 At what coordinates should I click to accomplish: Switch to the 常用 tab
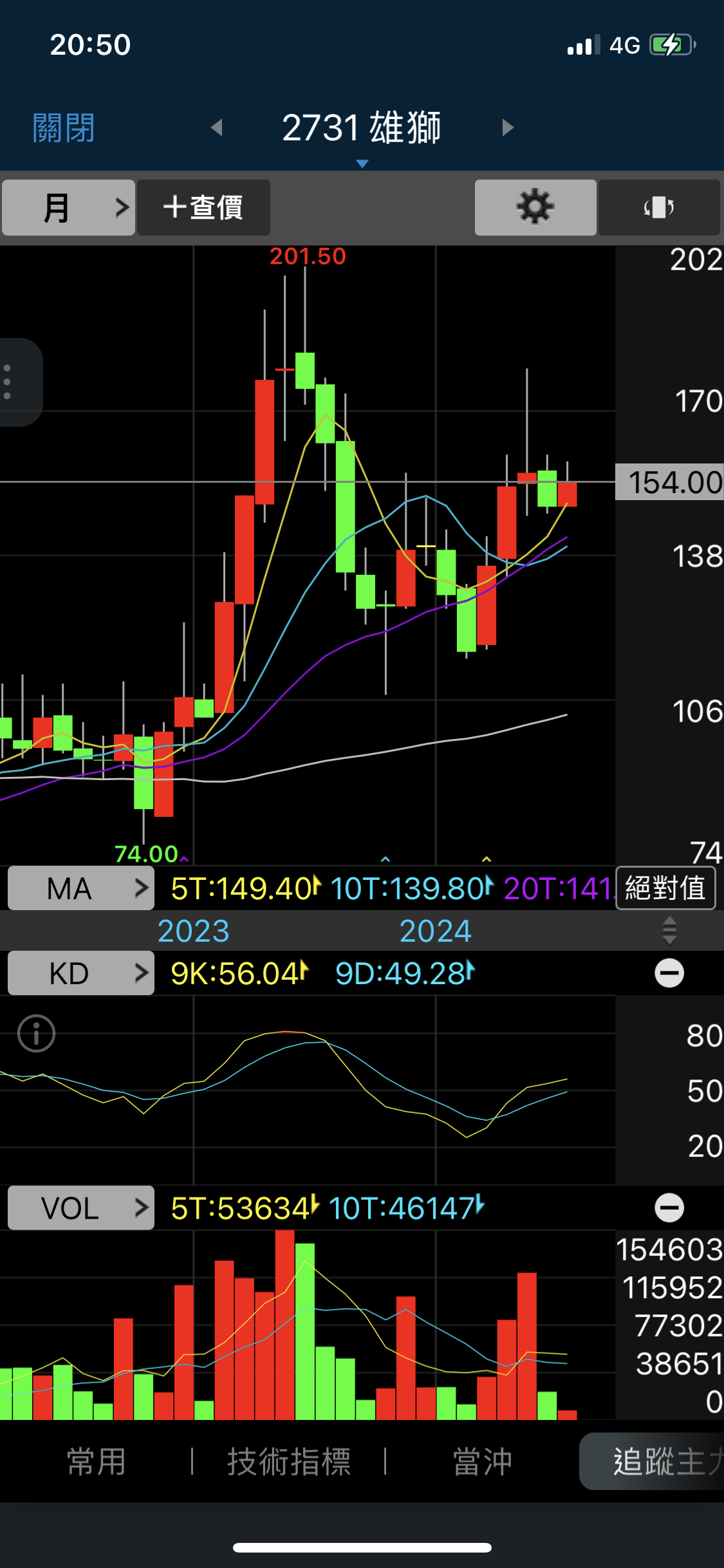coord(97,1461)
